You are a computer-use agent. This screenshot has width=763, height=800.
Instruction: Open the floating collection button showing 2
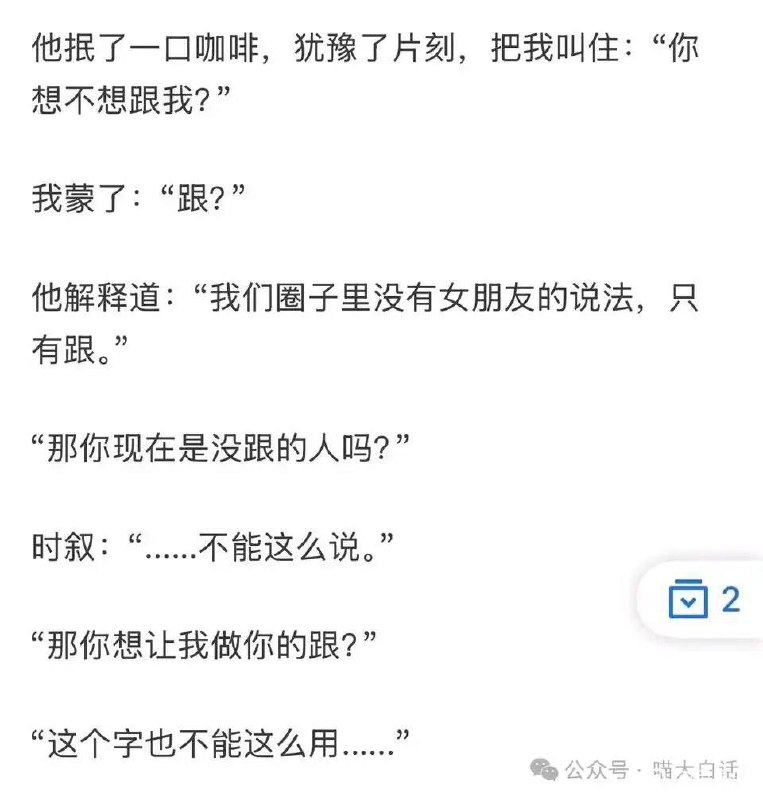(703, 600)
